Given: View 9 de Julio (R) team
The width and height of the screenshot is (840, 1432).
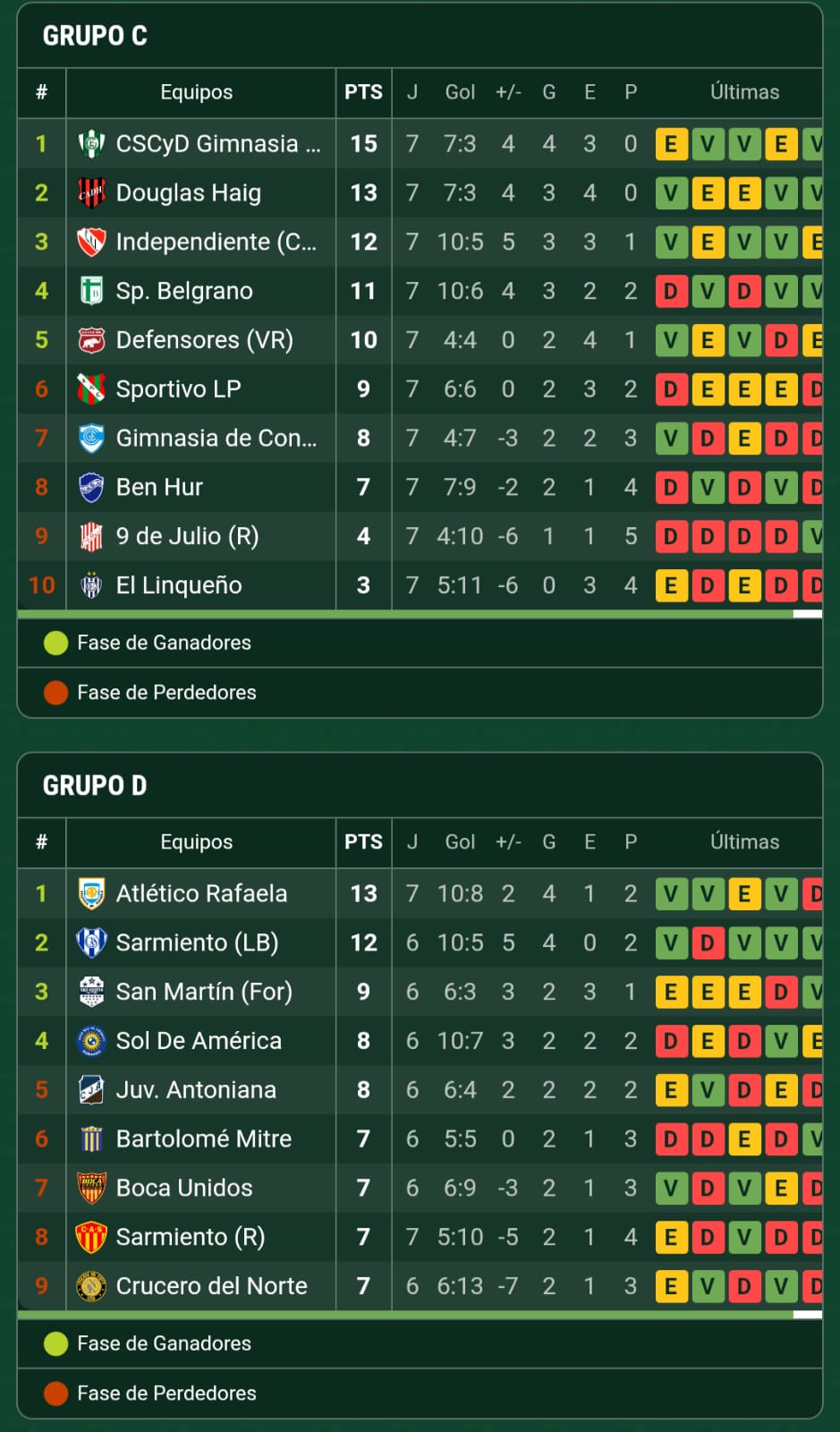Looking at the screenshot, I should pyautogui.click(x=187, y=537).
